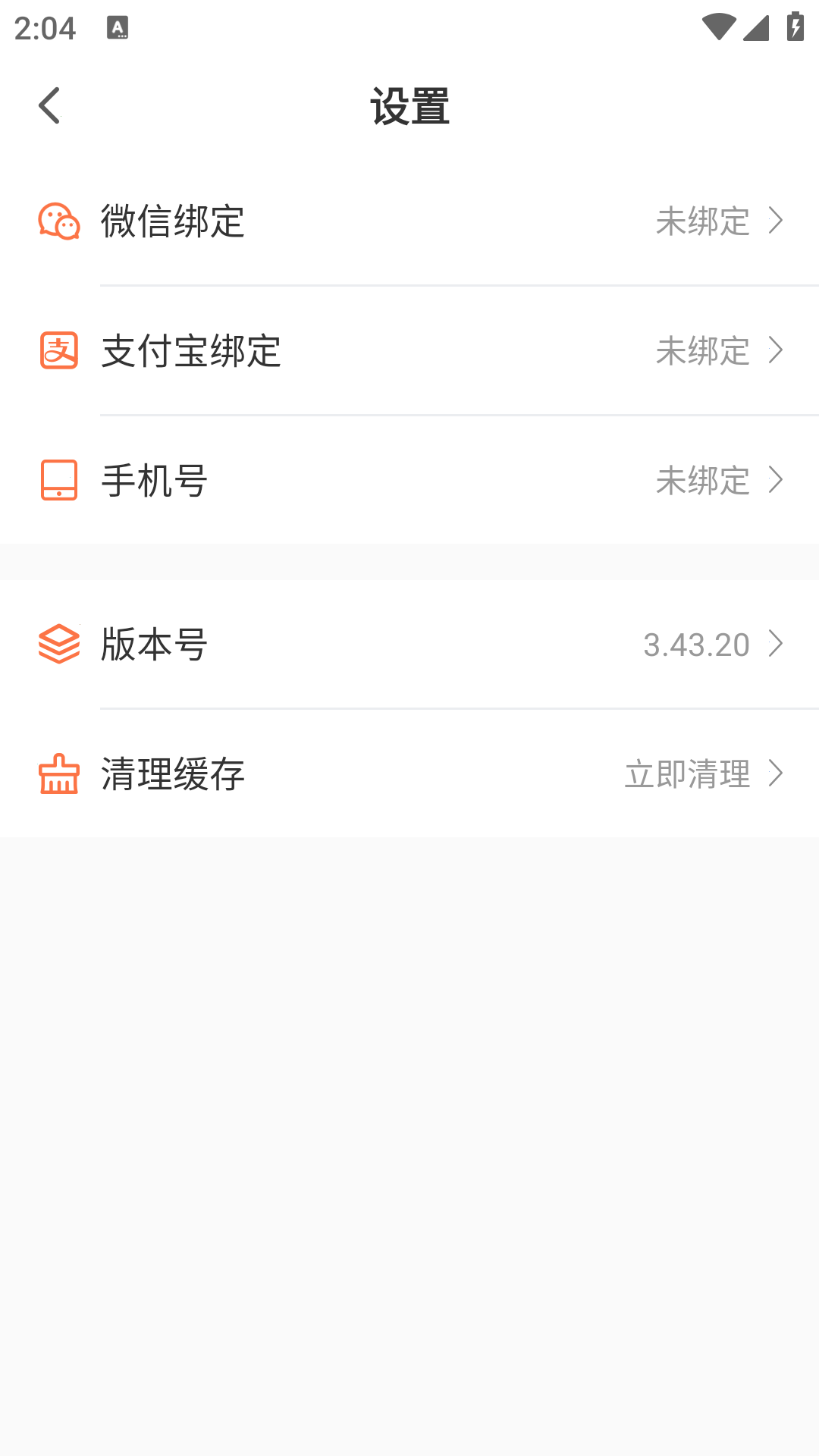Screen dimensions: 819x1456
Task: Select the Alipay icon beside 支付宝绑定
Action: [x=59, y=350]
